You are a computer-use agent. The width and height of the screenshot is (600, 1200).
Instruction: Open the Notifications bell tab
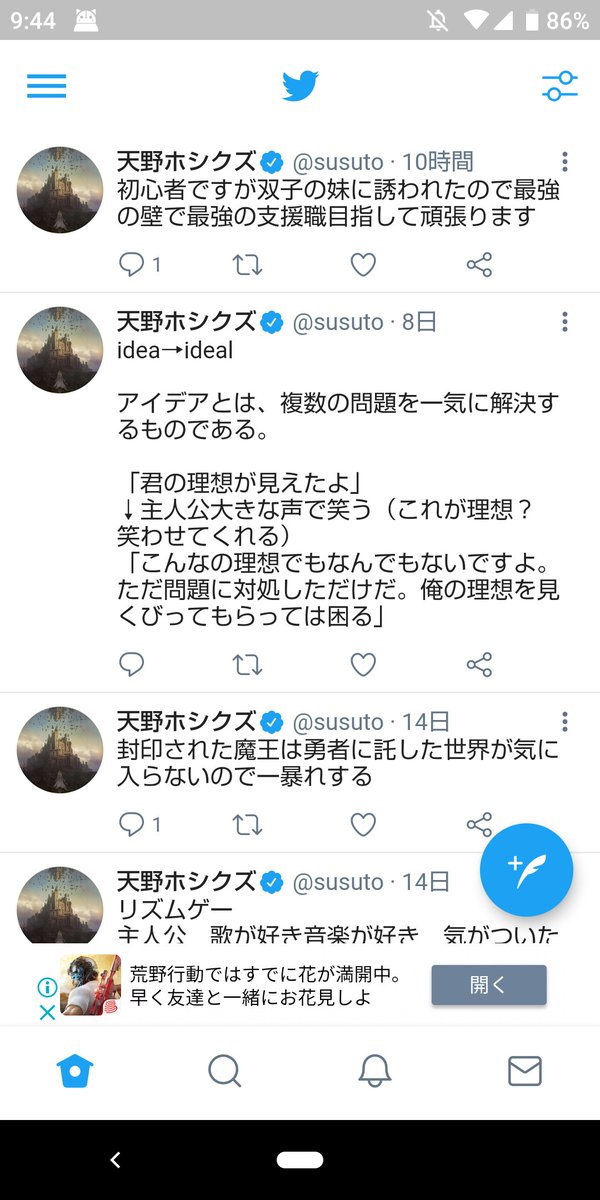[x=375, y=1071]
